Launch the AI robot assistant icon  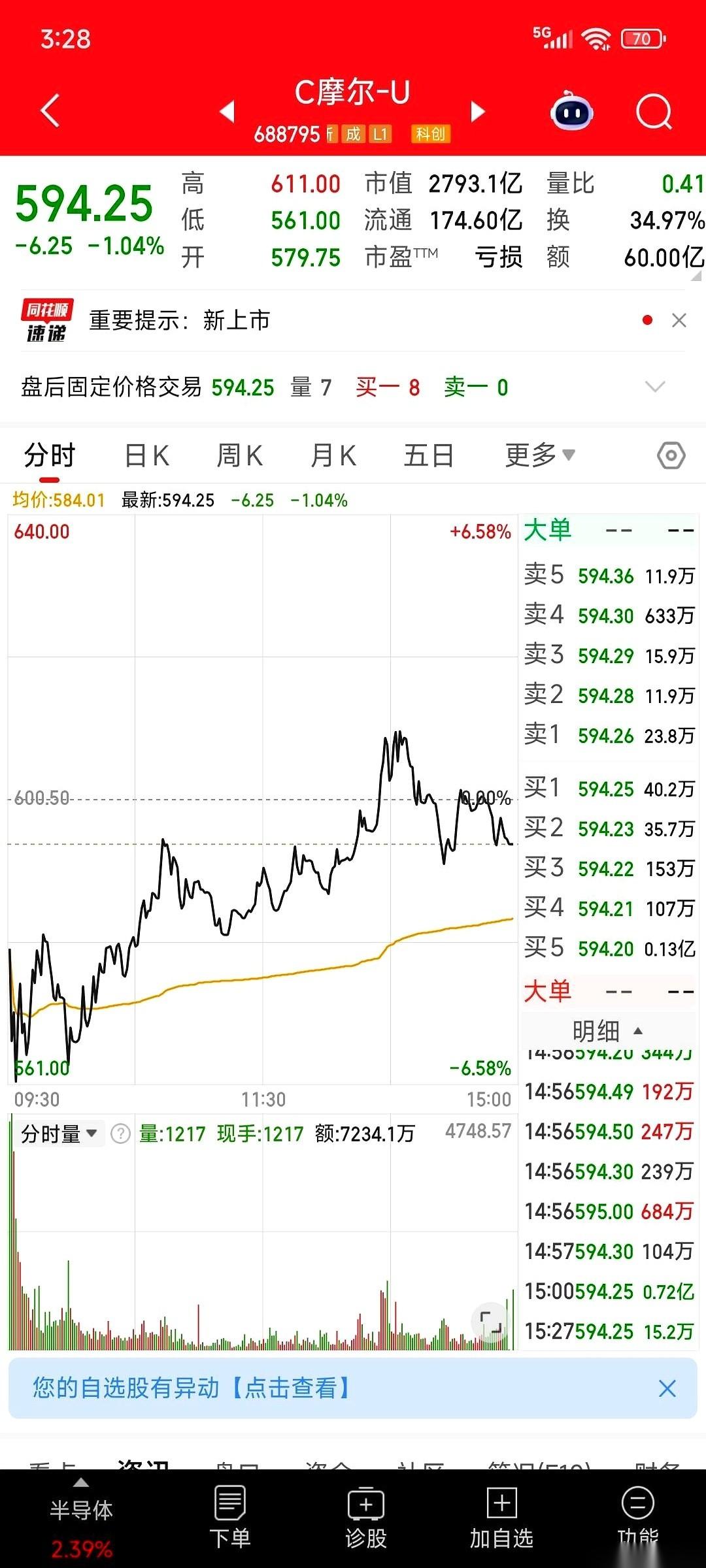tap(571, 111)
